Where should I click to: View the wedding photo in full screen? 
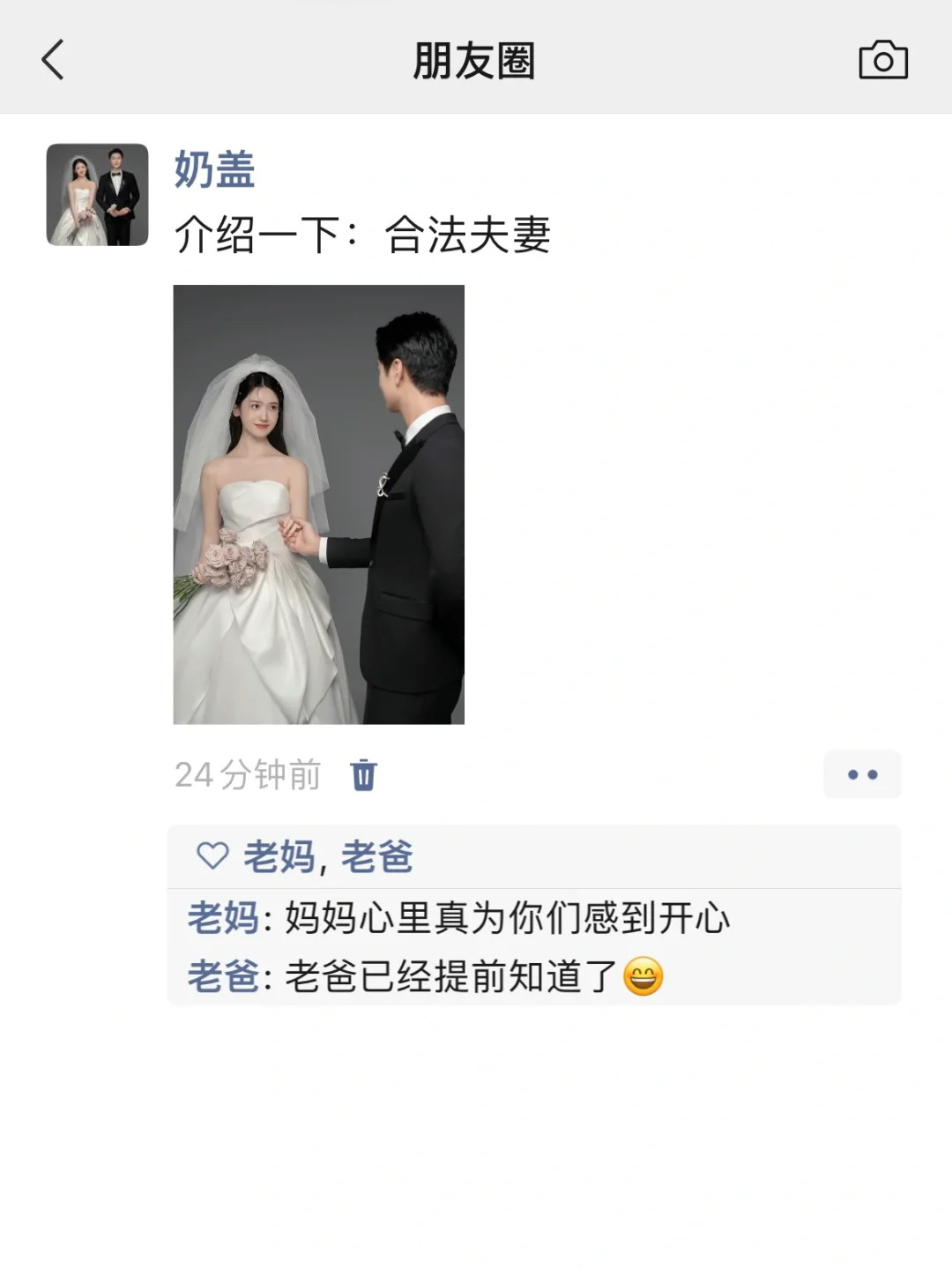(x=318, y=504)
